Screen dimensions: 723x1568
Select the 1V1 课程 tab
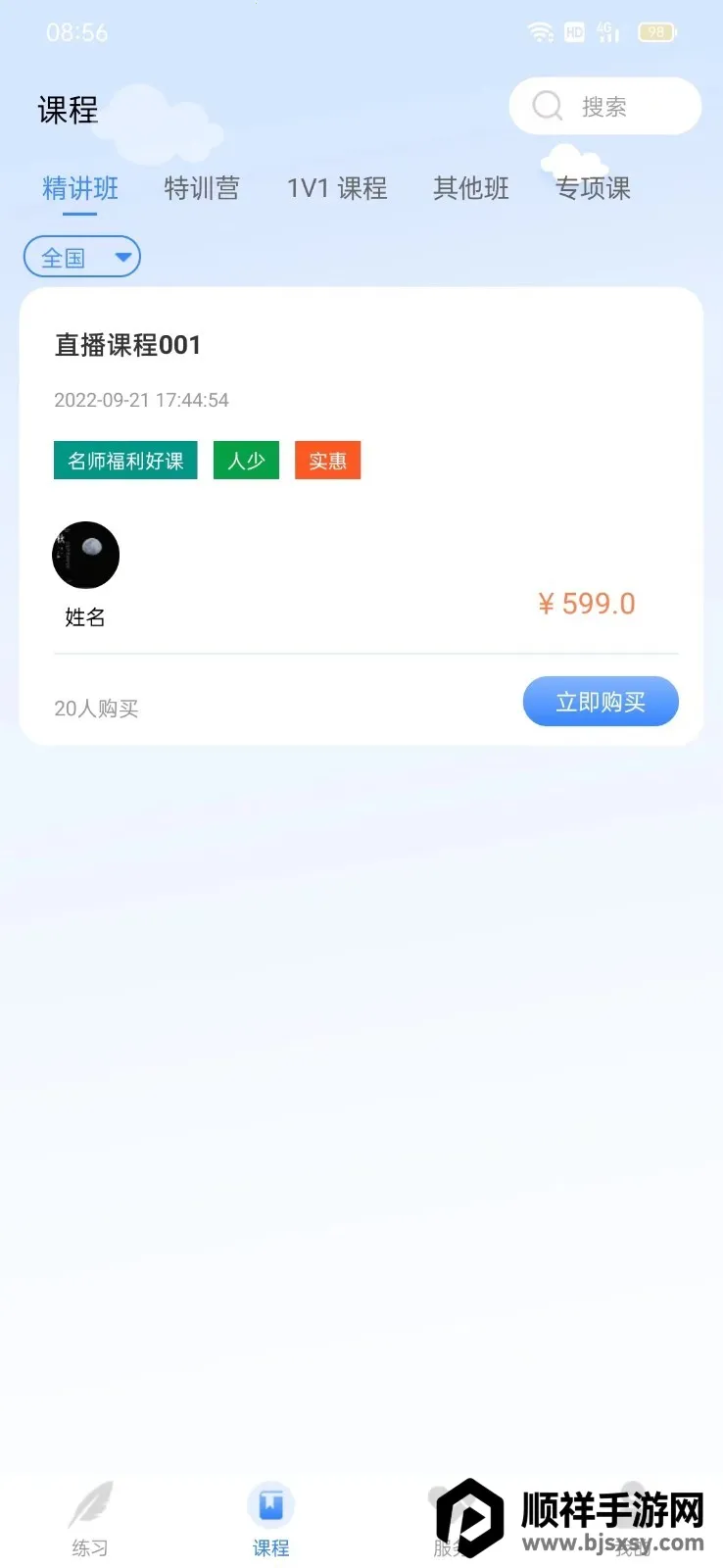[x=338, y=188]
